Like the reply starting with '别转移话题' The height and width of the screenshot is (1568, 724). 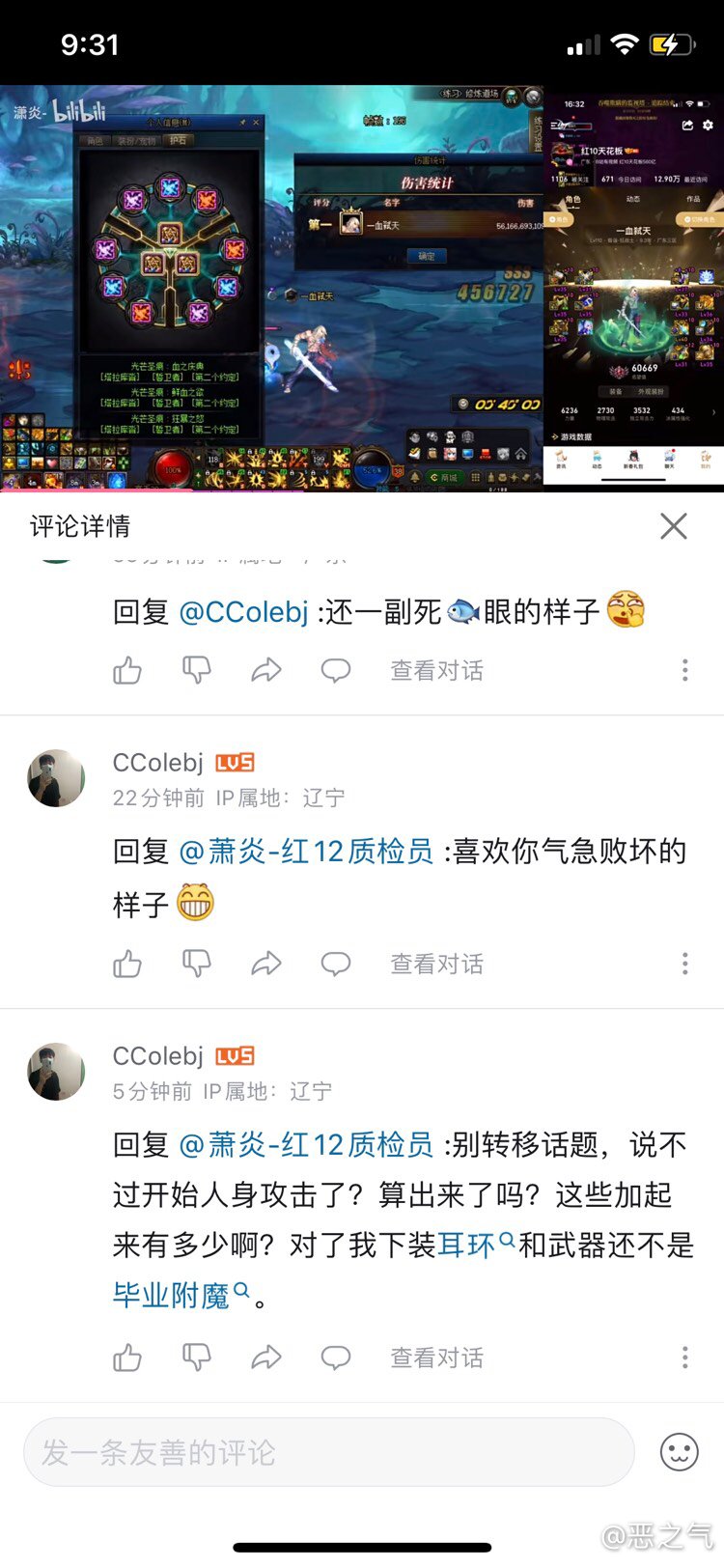127,1358
